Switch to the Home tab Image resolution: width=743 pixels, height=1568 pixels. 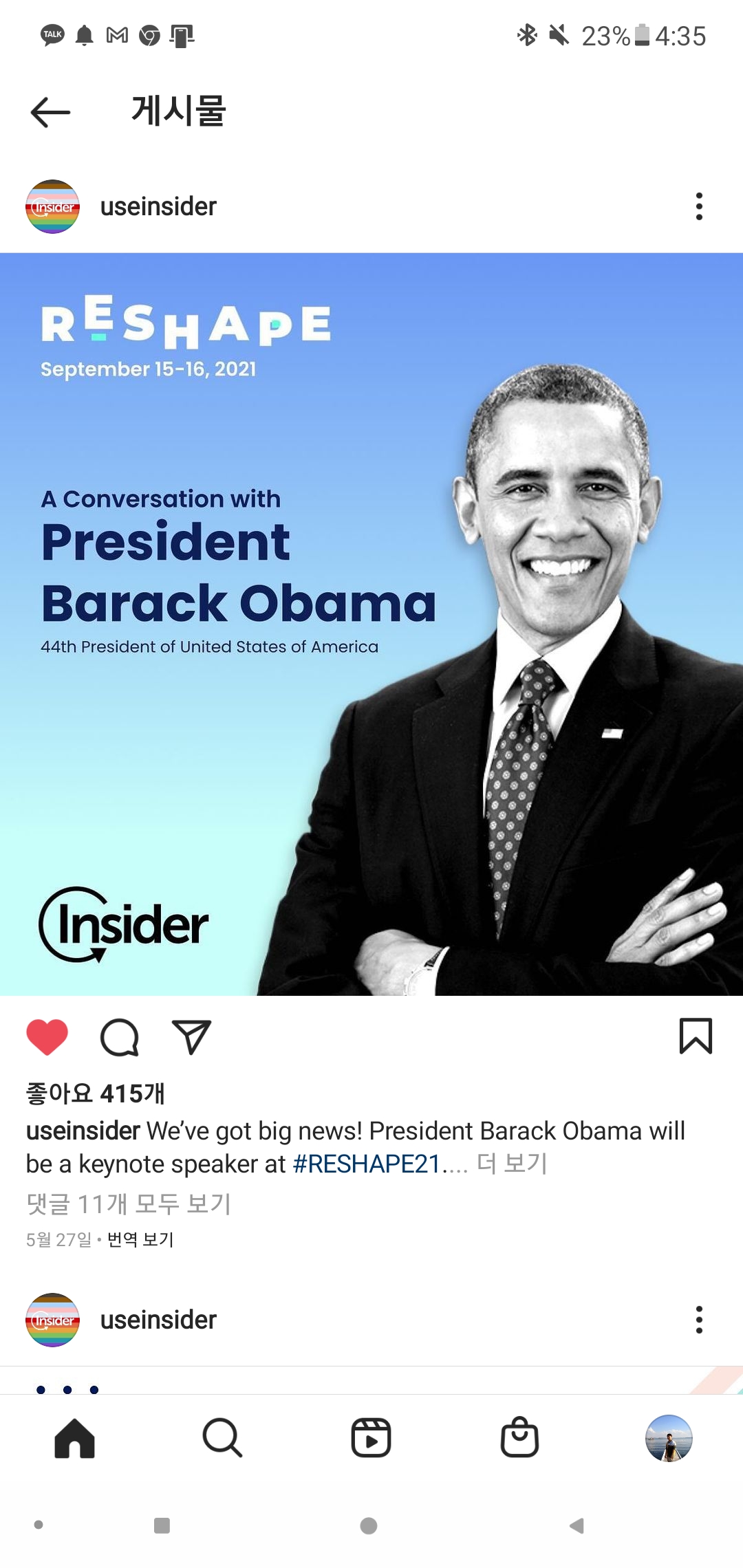74,1438
